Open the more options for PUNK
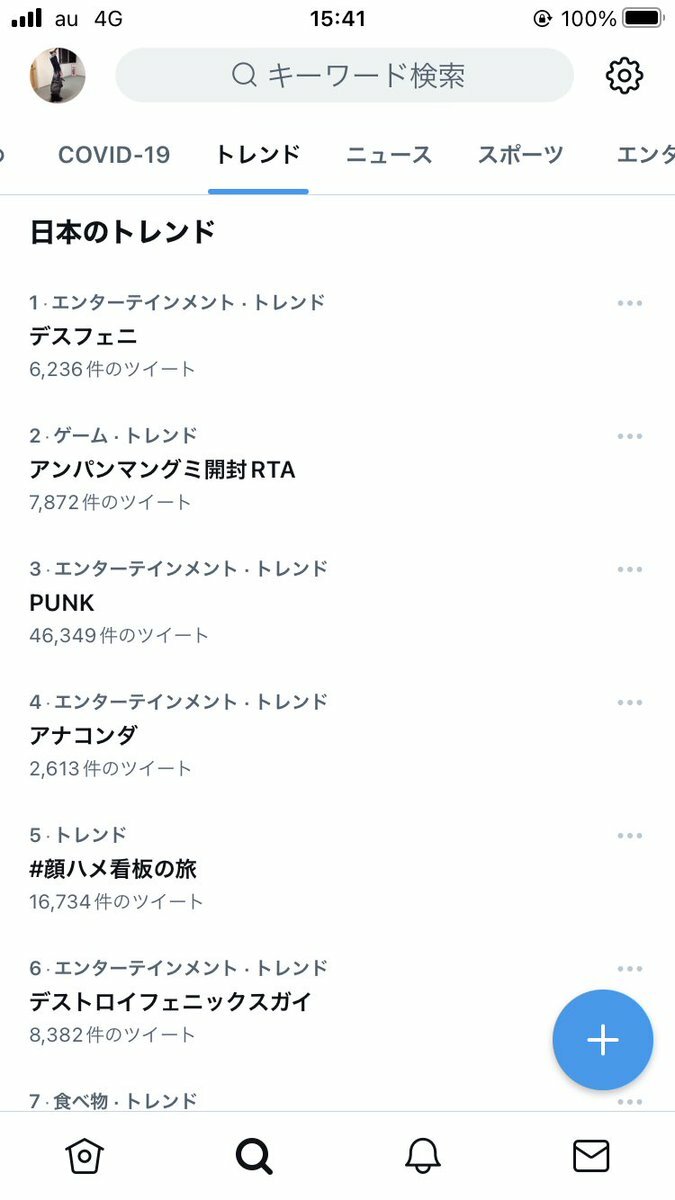Viewport: 675px width, 1200px height. pos(629,569)
